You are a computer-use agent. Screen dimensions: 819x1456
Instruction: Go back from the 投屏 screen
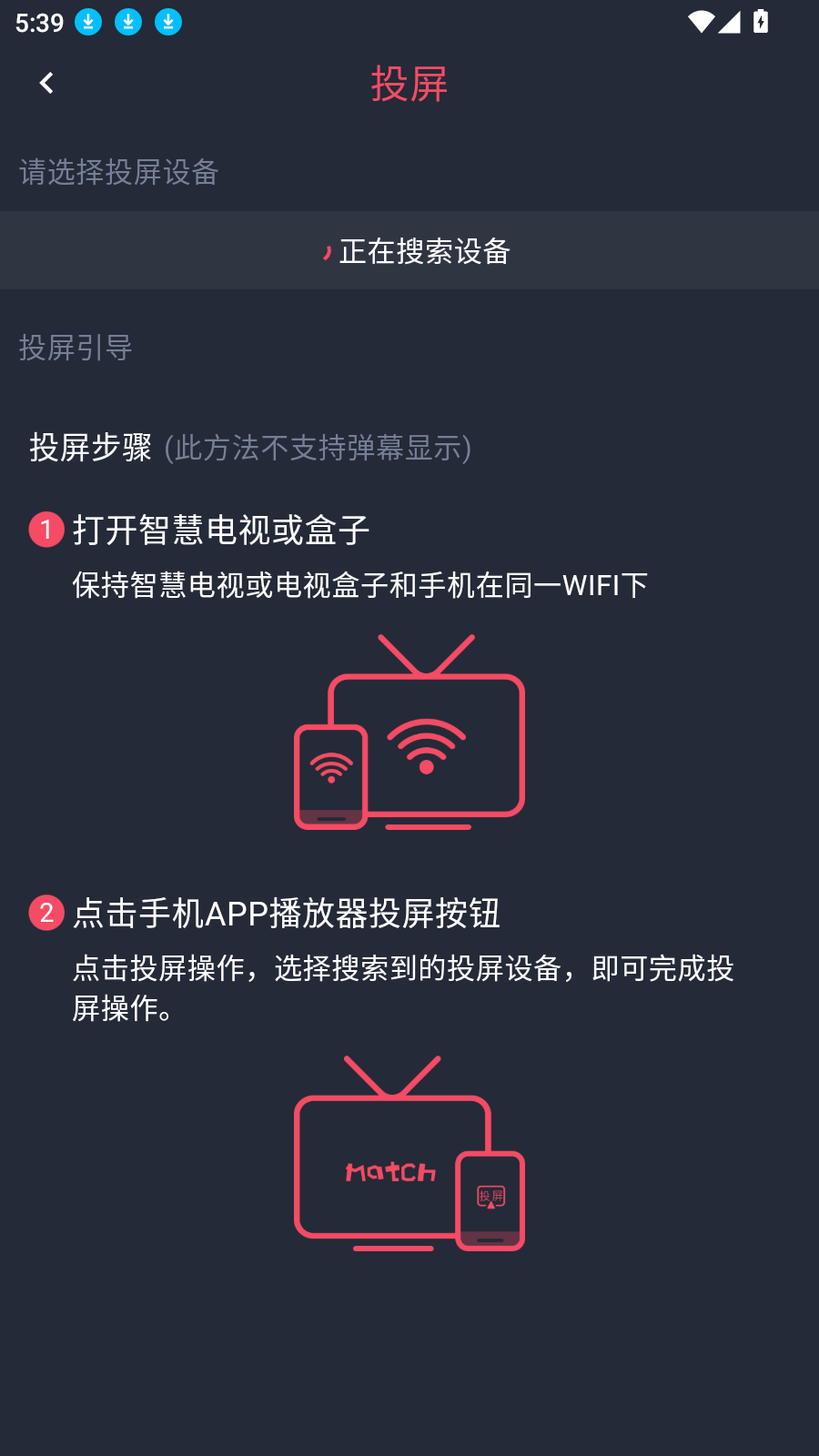pyautogui.click(x=46, y=84)
